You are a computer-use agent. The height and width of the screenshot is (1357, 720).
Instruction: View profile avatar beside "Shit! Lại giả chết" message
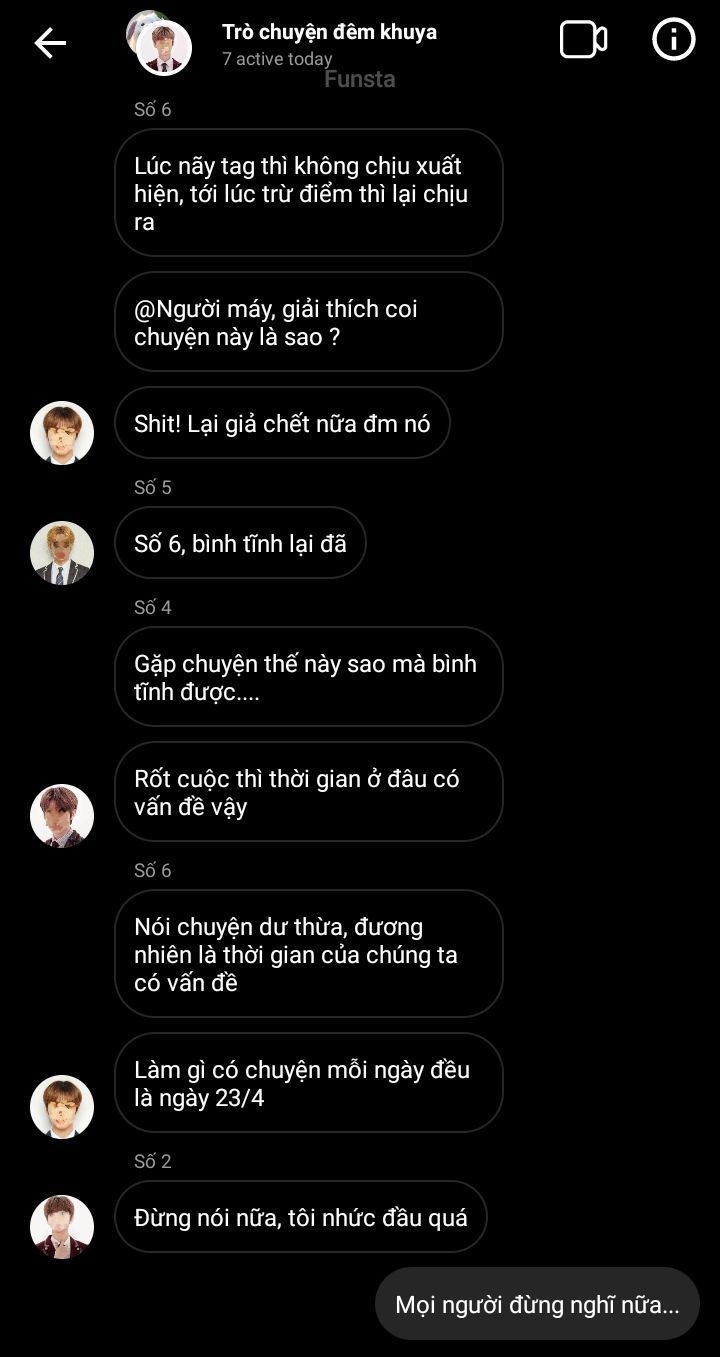tap(62, 433)
